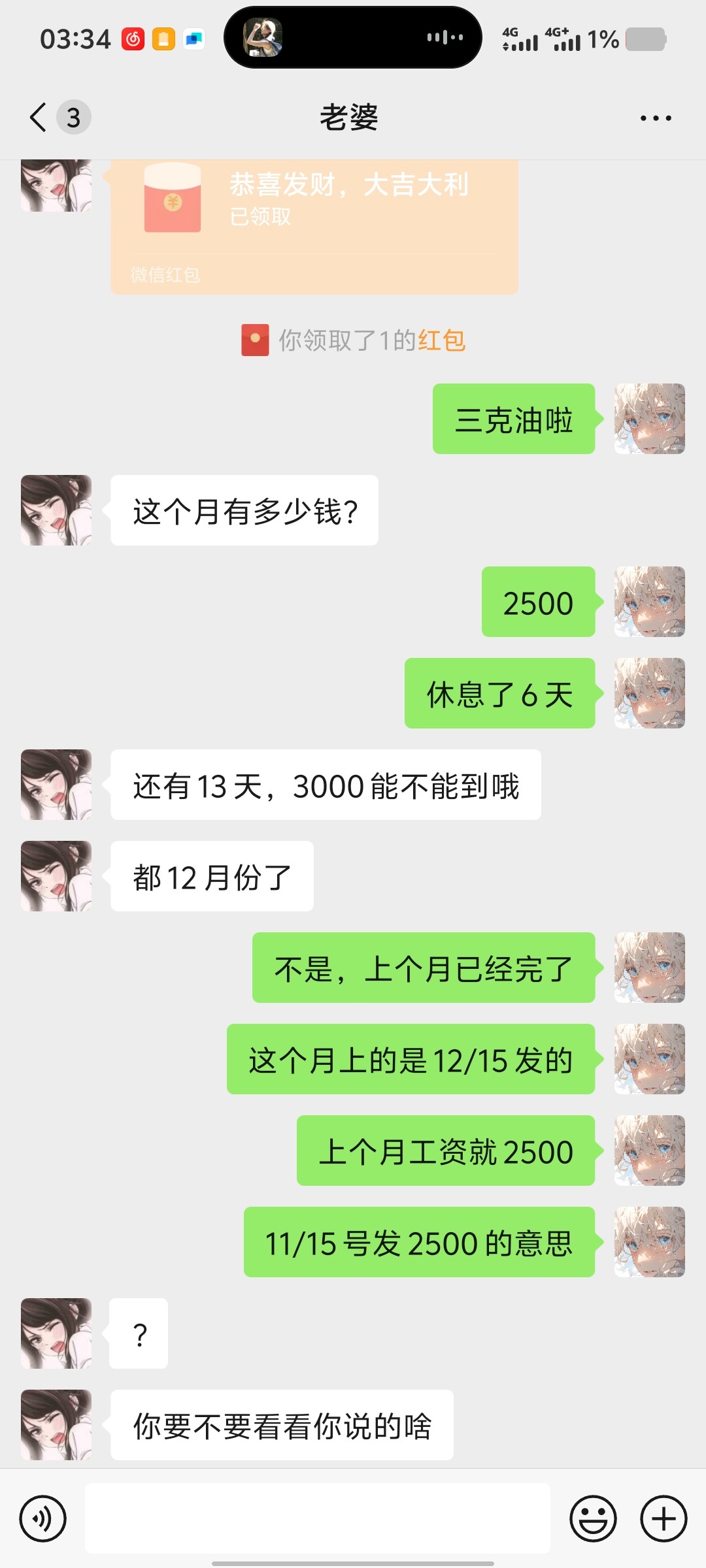Screen dimensions: 706x1568
Task: Focus the message text field
Action: 317,1518
